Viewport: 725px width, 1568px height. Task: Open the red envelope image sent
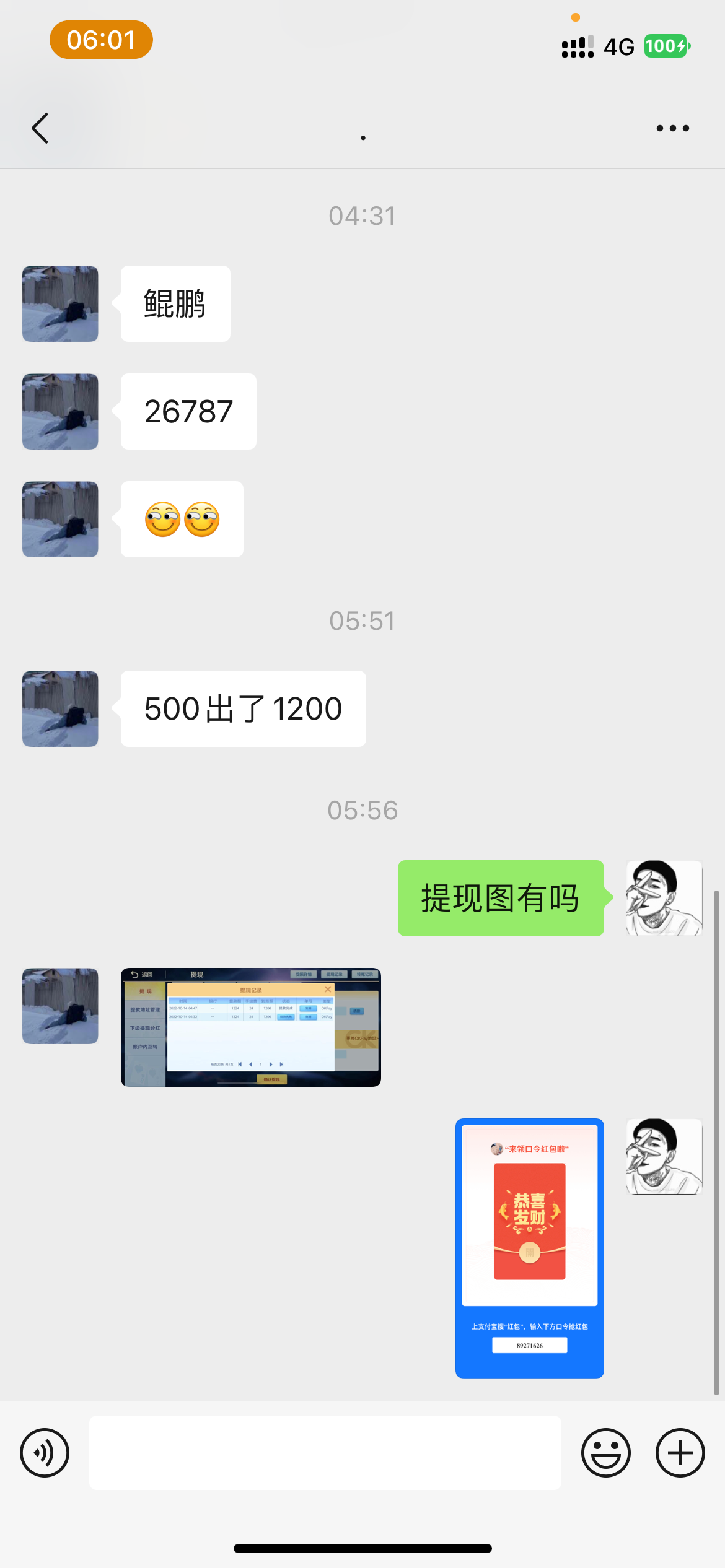pos(529,1248)
